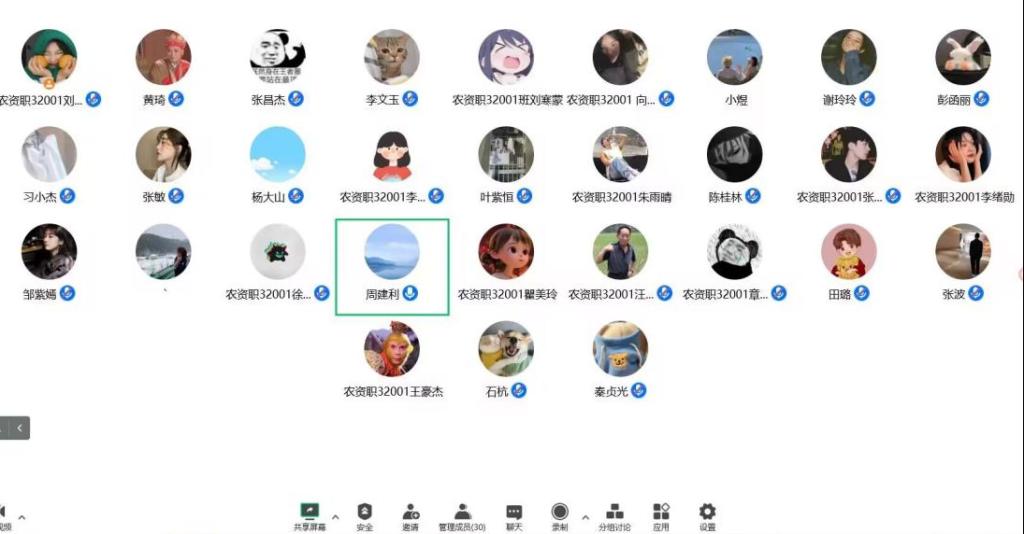This screenshot has width=1024, height=534.
Task: Expand the arrow next to 录制
Action: (585, 517)
